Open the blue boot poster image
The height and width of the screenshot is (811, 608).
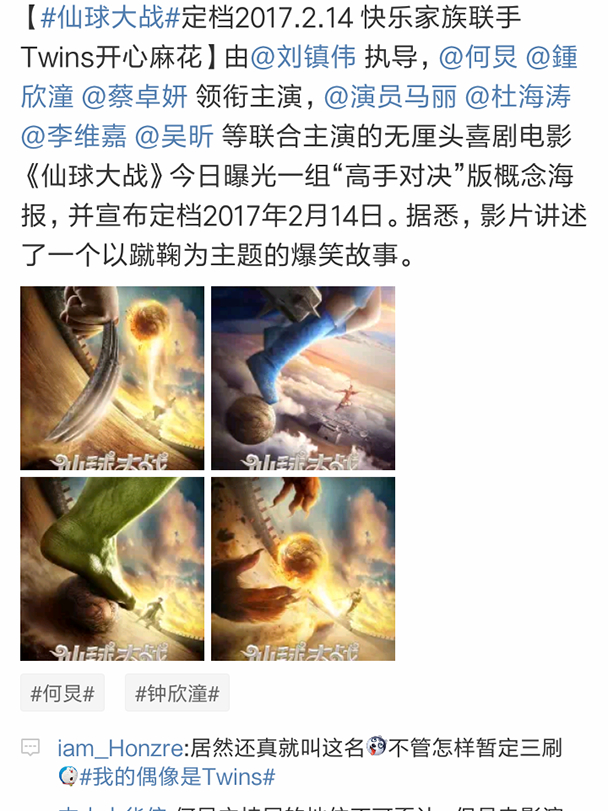pyautogui.click(x=303, y=378)
